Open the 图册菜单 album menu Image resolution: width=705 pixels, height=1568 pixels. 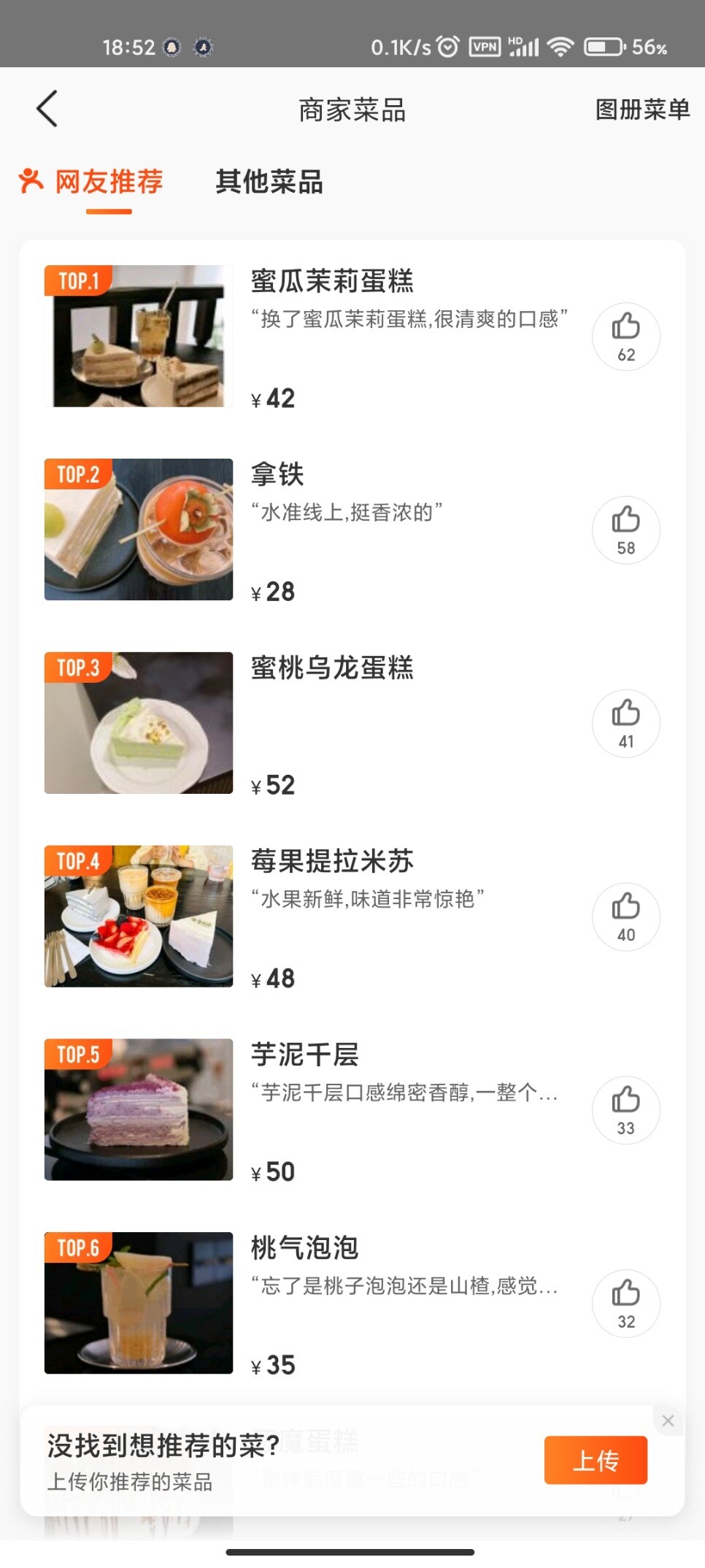click(x=642, y=110)
